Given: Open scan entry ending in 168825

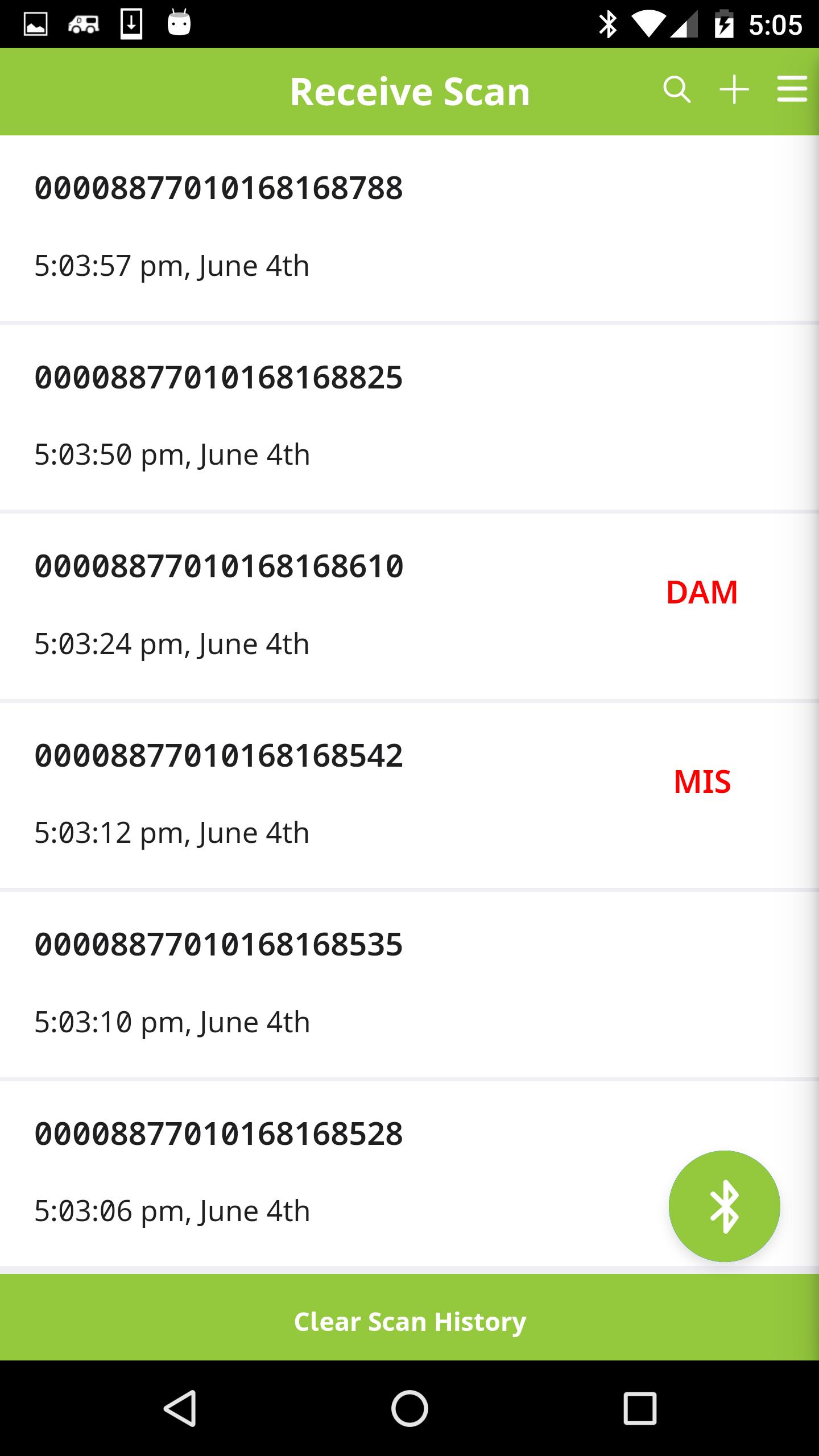Looking at the screenshot, I should pos(409,418).
